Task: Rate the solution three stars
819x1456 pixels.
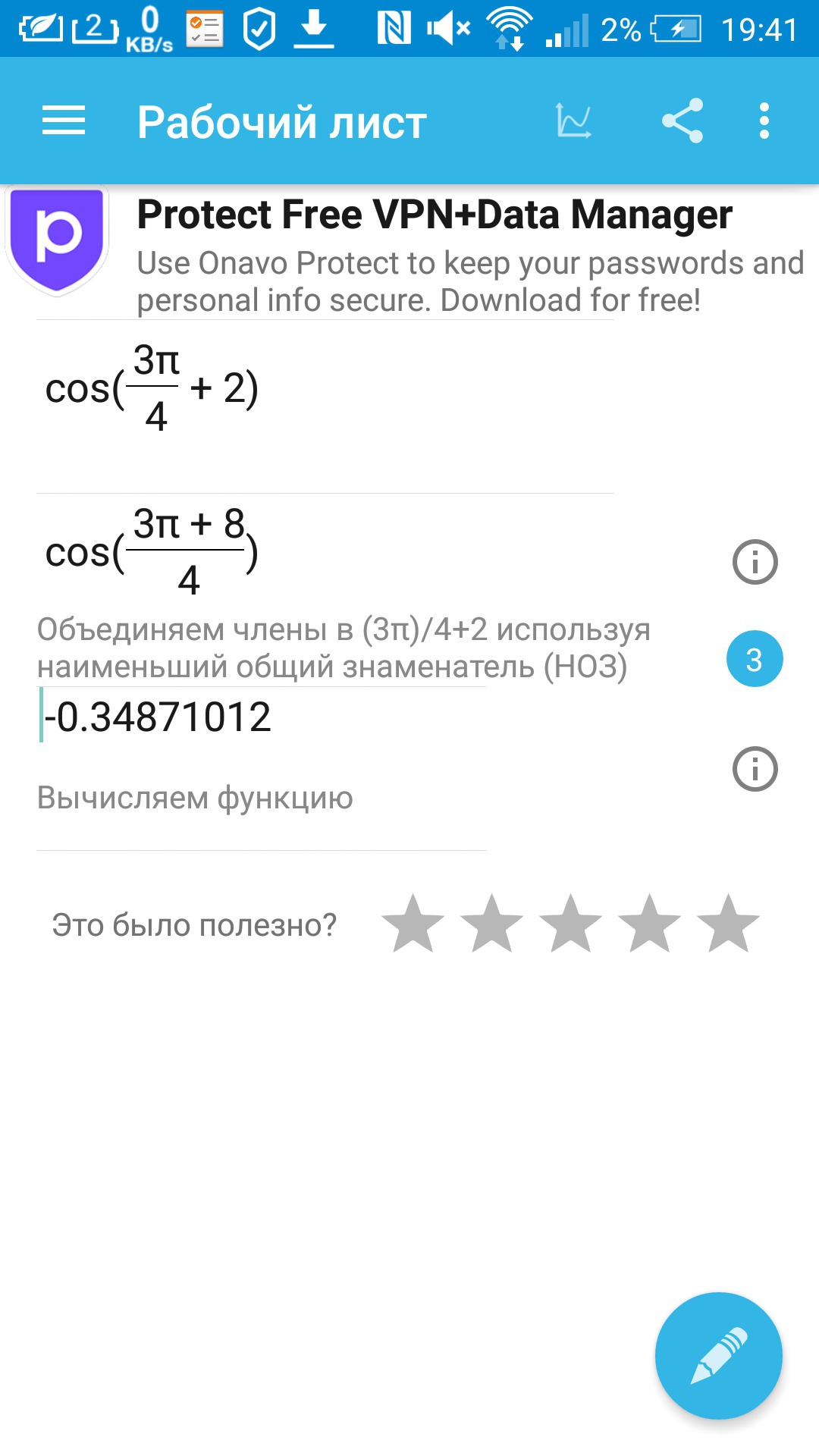Action: pyautogui.click(x=571, y=924)
